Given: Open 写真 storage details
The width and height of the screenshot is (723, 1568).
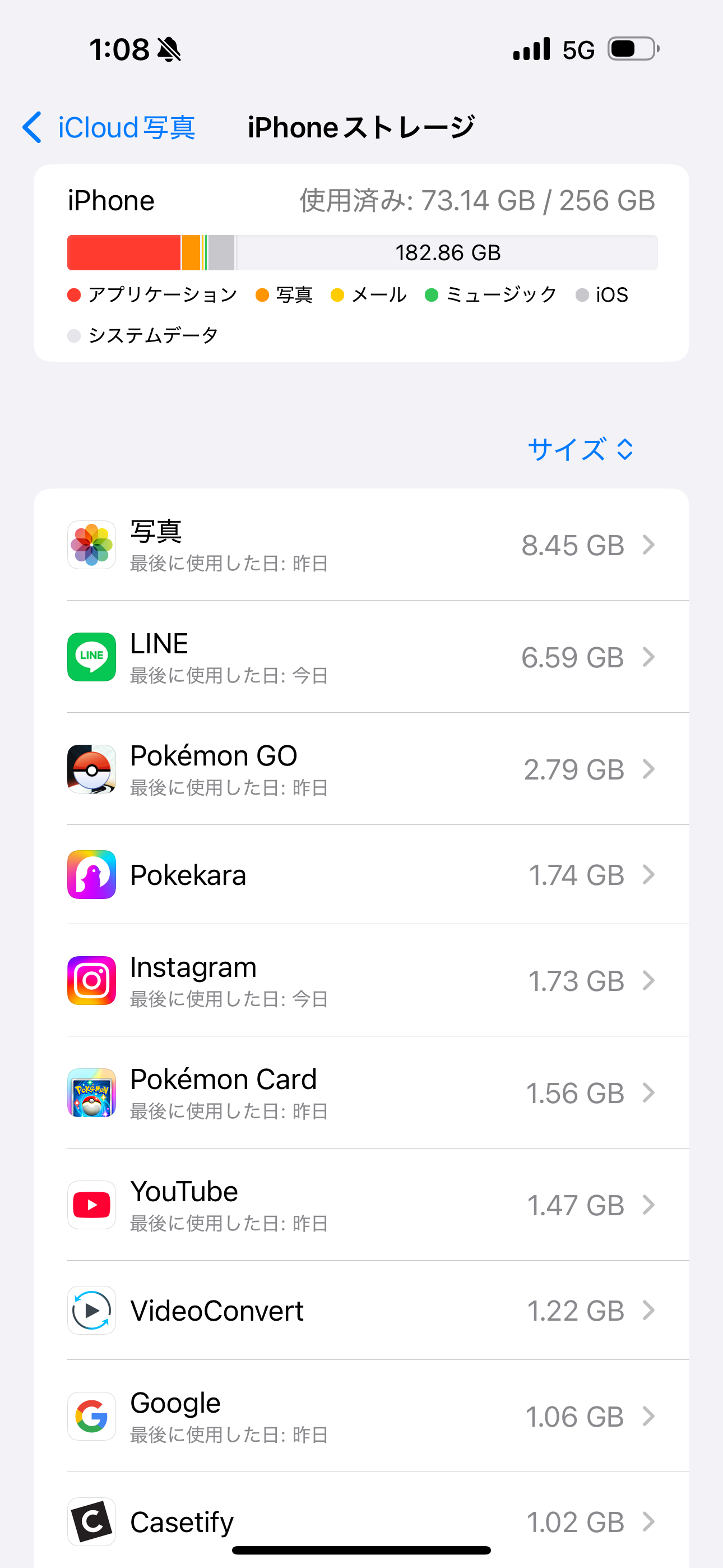Looking at the screenshot, I should 361,545.
